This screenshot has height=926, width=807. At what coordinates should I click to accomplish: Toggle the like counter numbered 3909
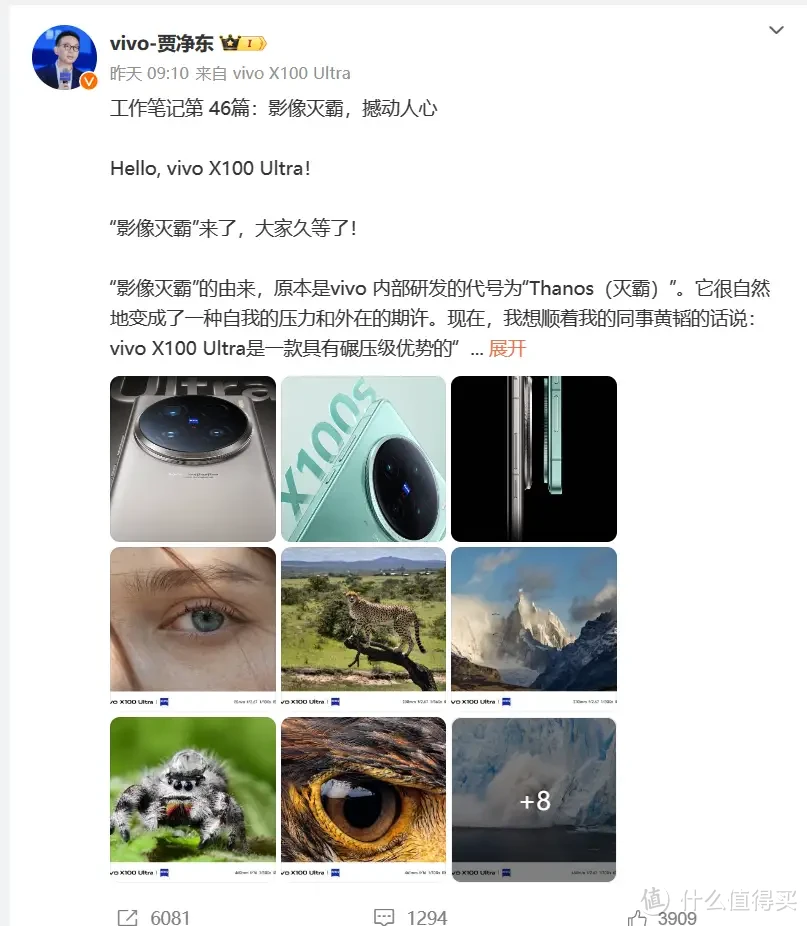tap(678, 916)
